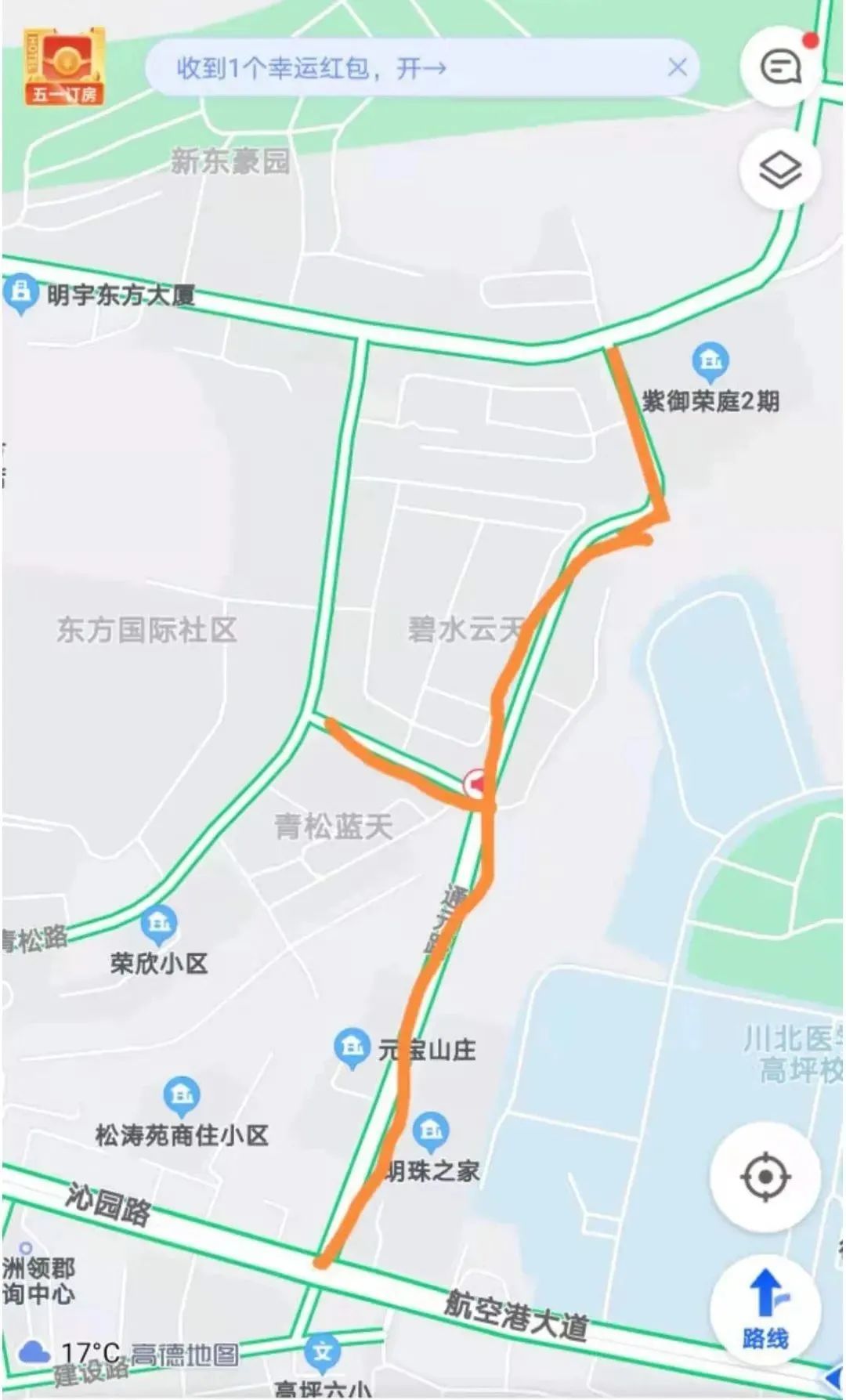This screenshot has width=846, height=1400.
Task: Dismiss the red packet notification banner
Action: [677, 67]
